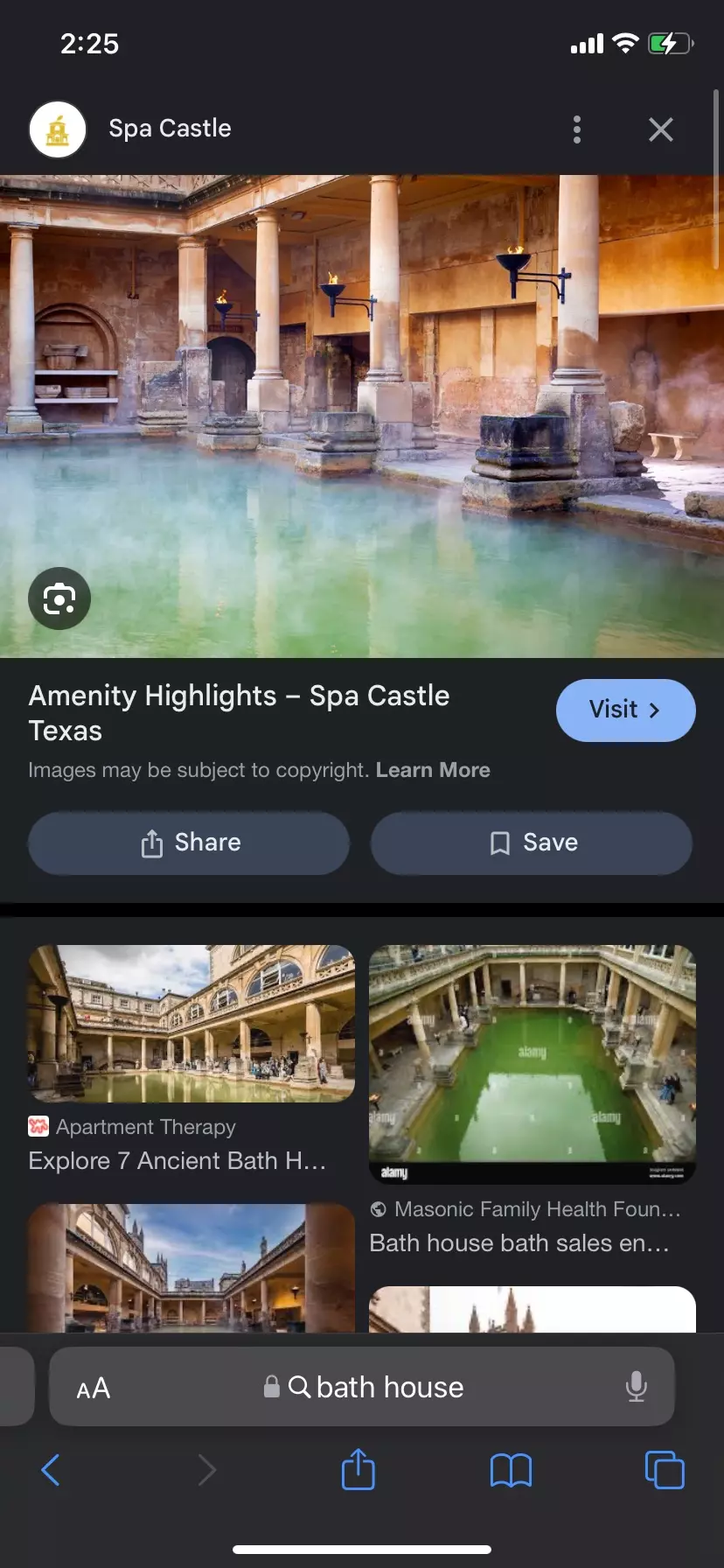724x1568 pixels.
Task: Open Safari bookmarks
Action: point(511,1470)
